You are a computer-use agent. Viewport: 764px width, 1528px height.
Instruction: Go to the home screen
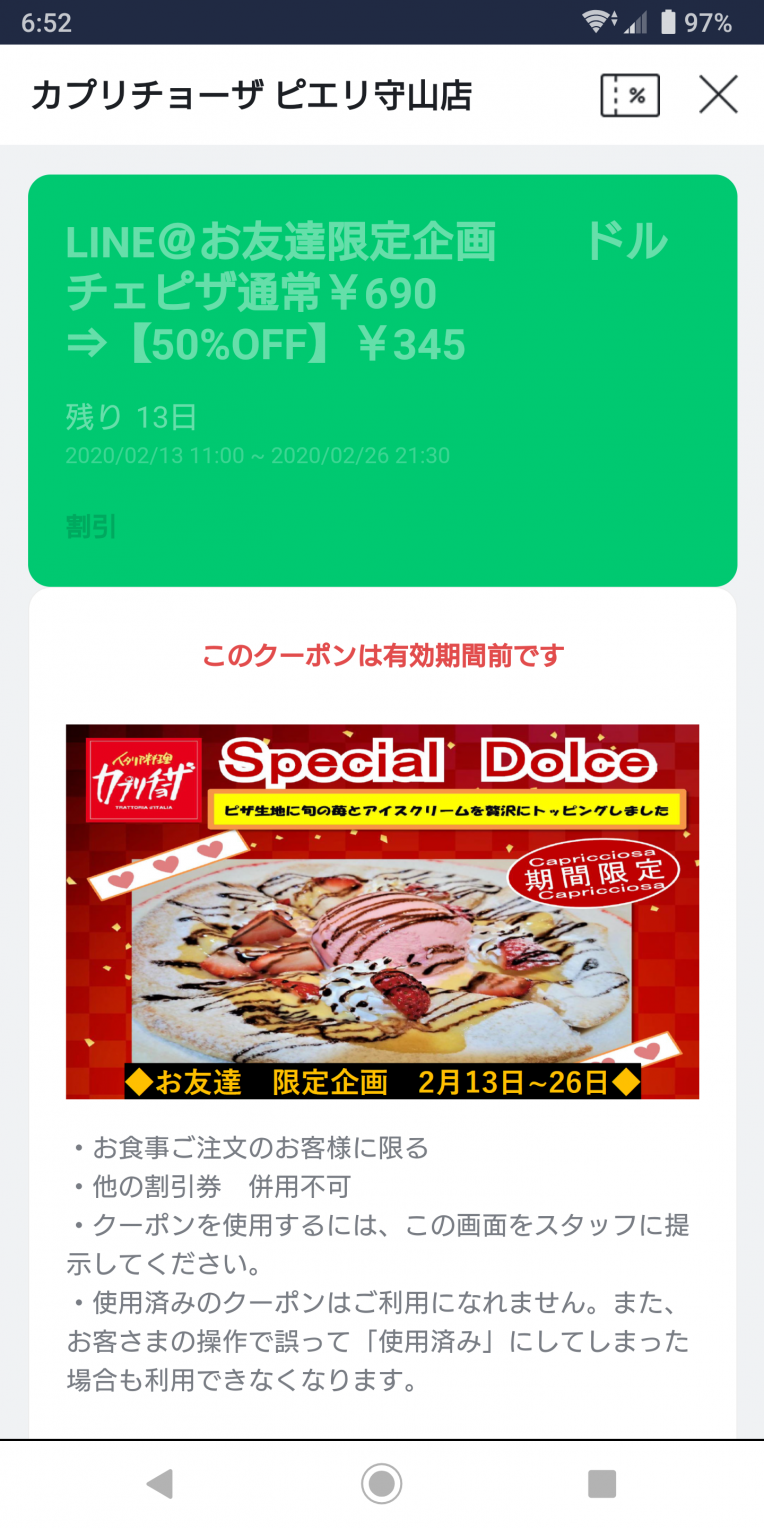(x=381, y=1484)
